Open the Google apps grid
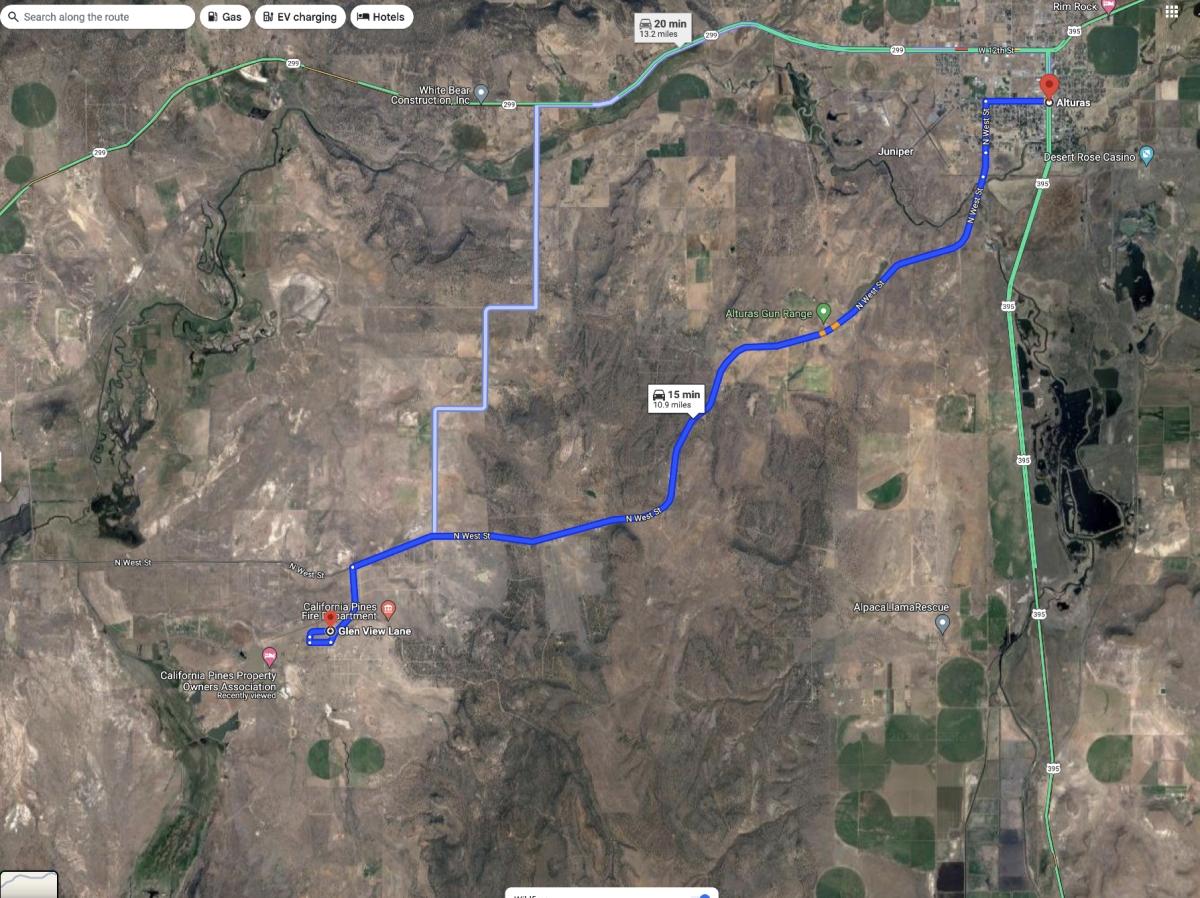1200x898 pixels. pos(1171,12)
